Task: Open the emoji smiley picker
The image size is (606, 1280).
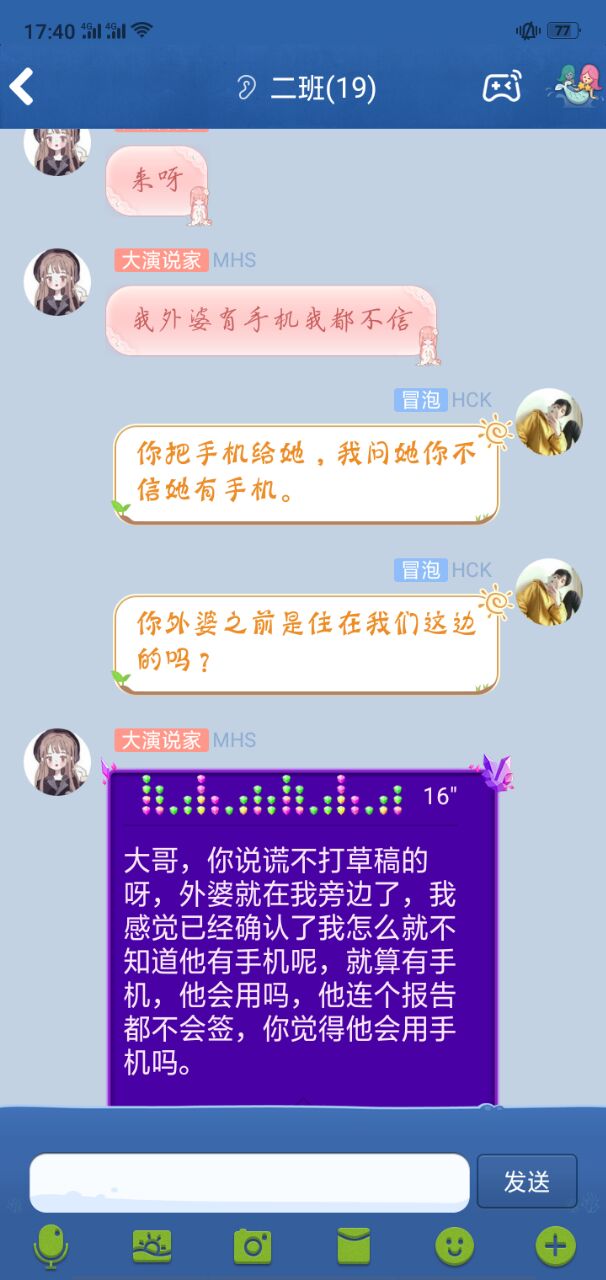Action: click(x=455, y=1246)
